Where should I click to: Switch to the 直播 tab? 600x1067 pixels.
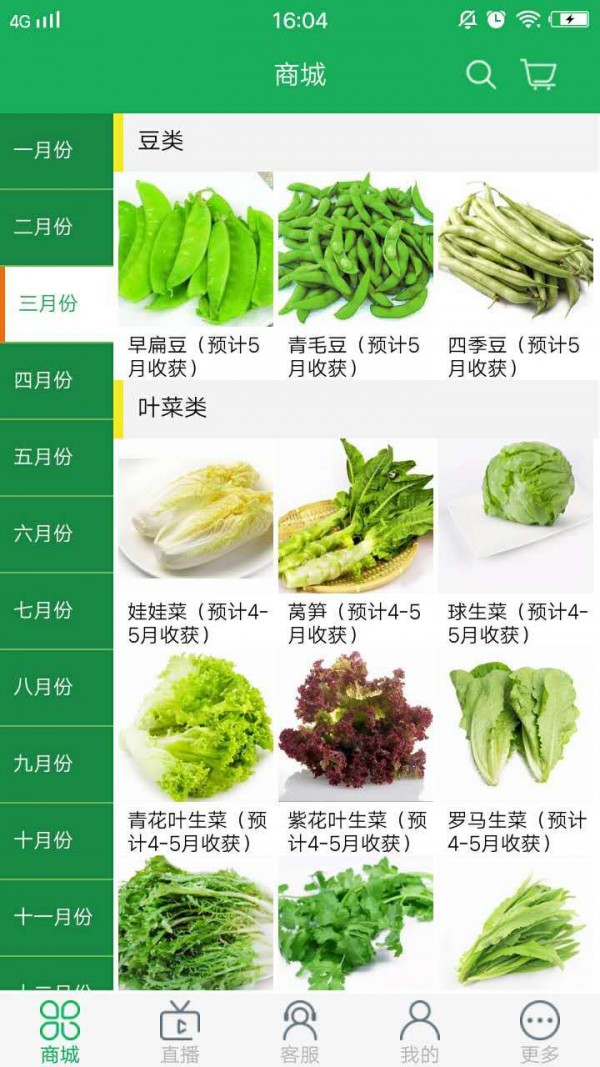pyautogui.click(x=180, y=1030)
